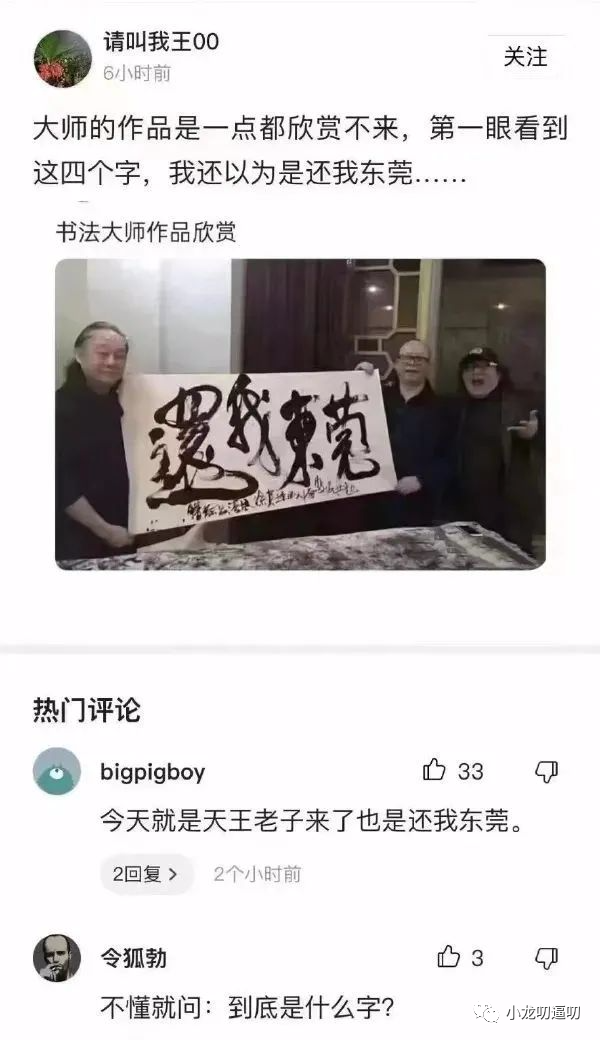The height and width of the screenshot is (1040, 600).
Task: Dislike 令狐勃's comment
Action: tap(546, 957)
